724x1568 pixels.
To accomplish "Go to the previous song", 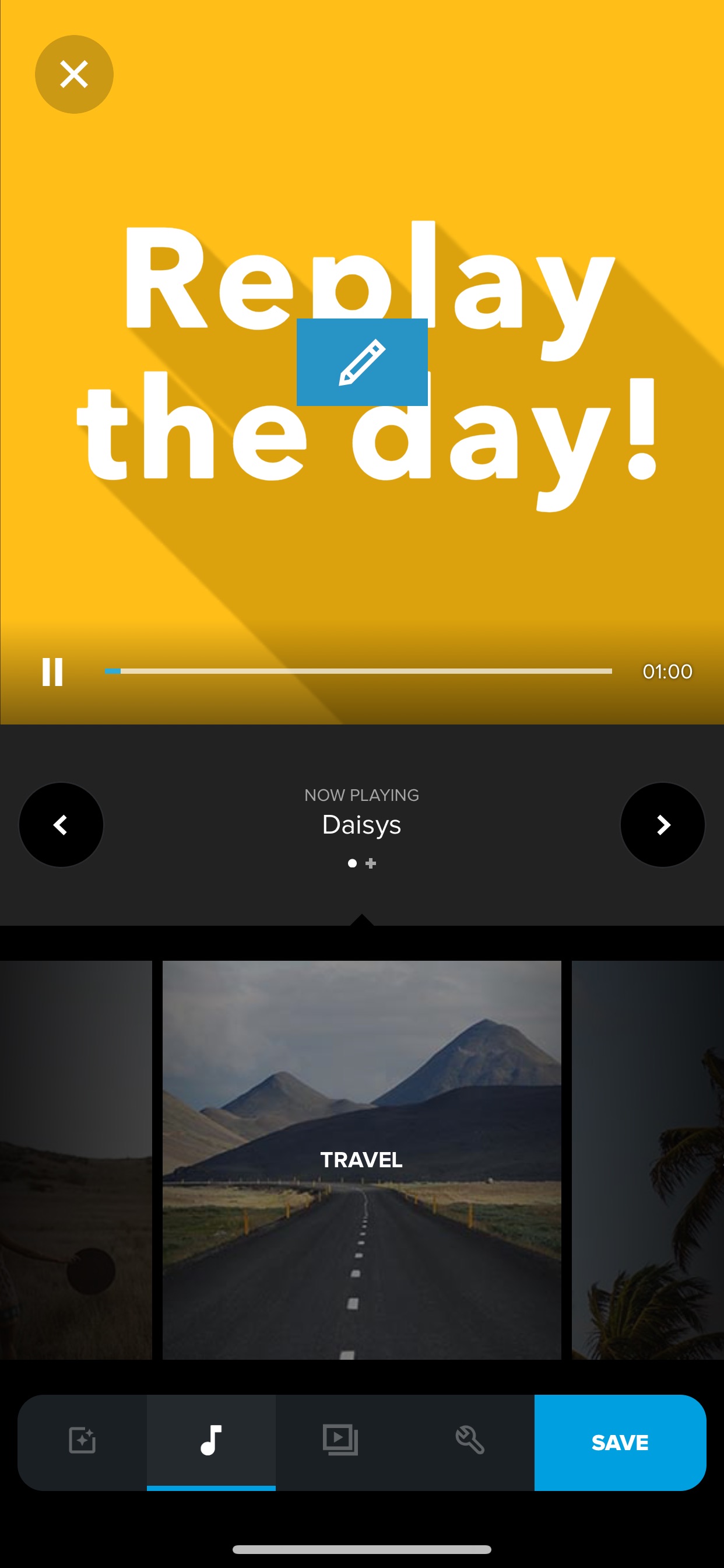I will (61, 825).
